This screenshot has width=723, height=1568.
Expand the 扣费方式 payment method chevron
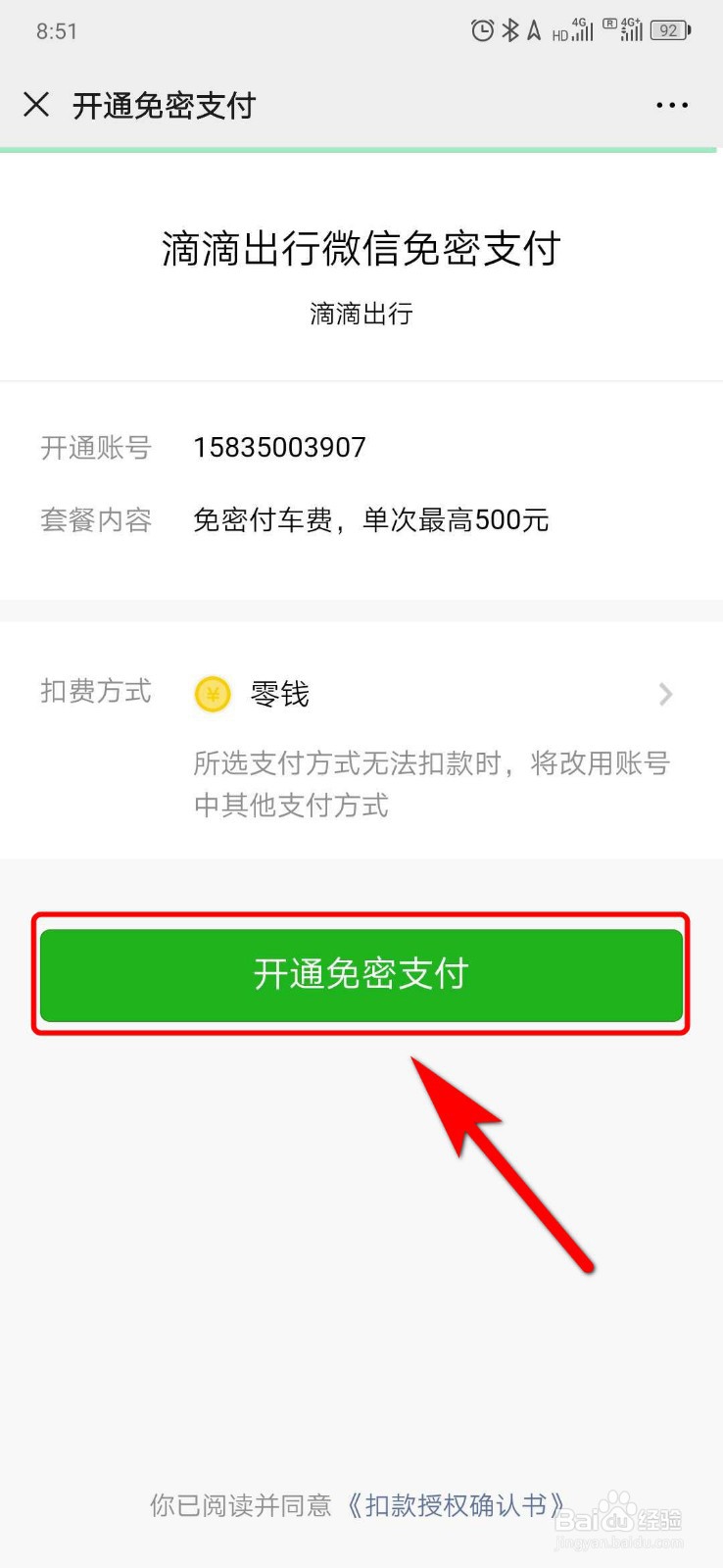point(666,694)
